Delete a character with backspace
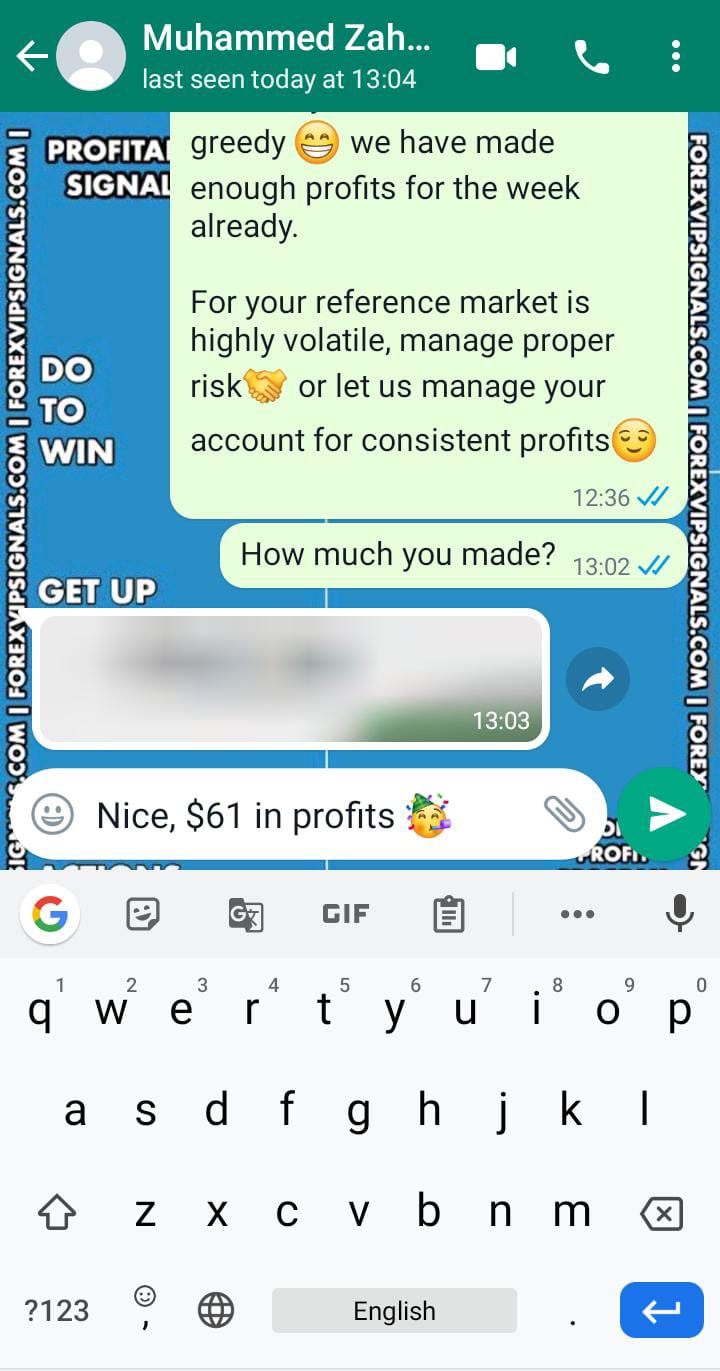 [661, 1214]
